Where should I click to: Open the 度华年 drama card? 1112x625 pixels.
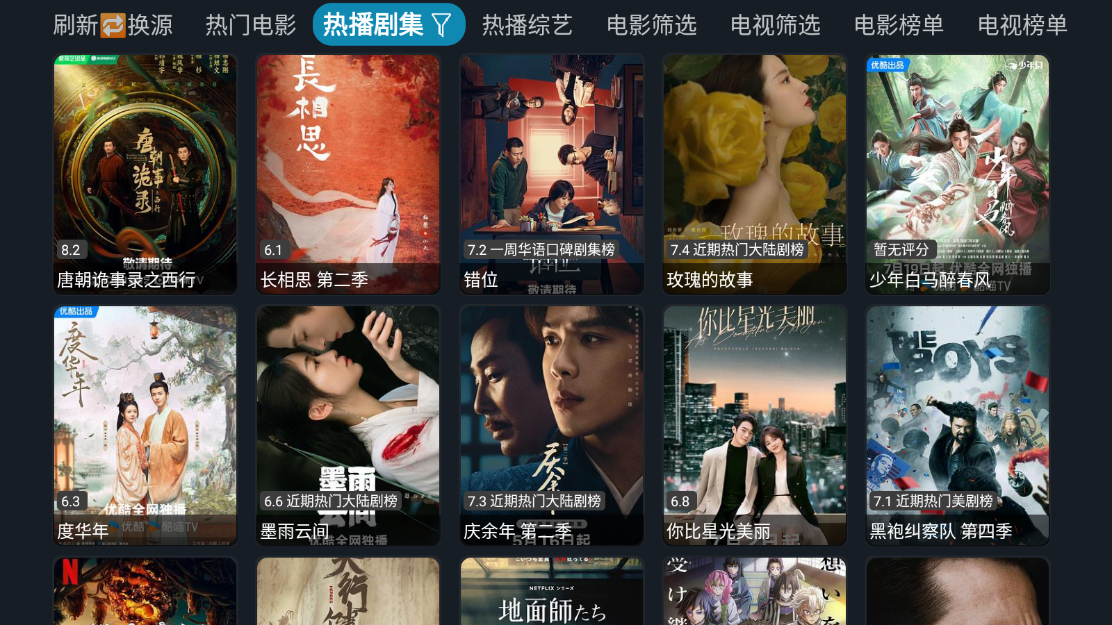pyautogui.click(x=145, y=425)
